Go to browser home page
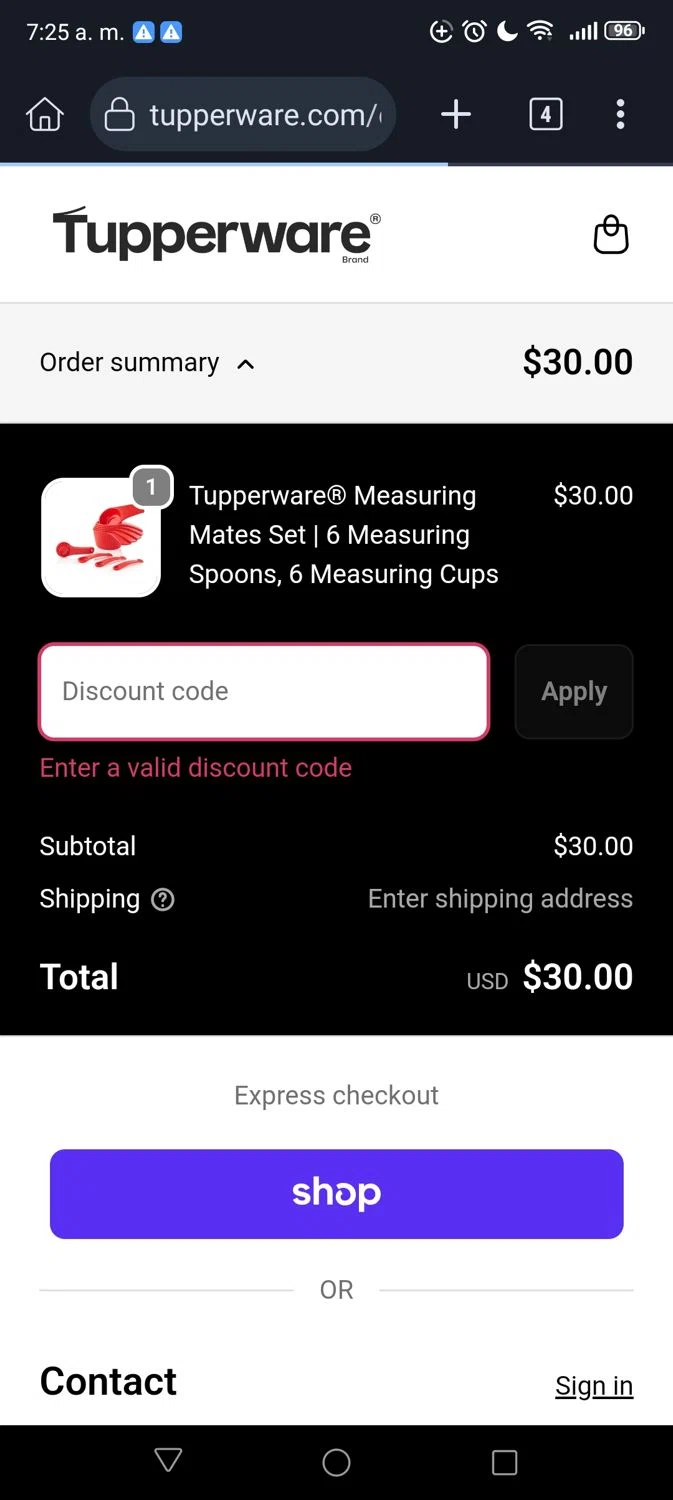This screenshot has height=1500, width=673. click(45, 115)
